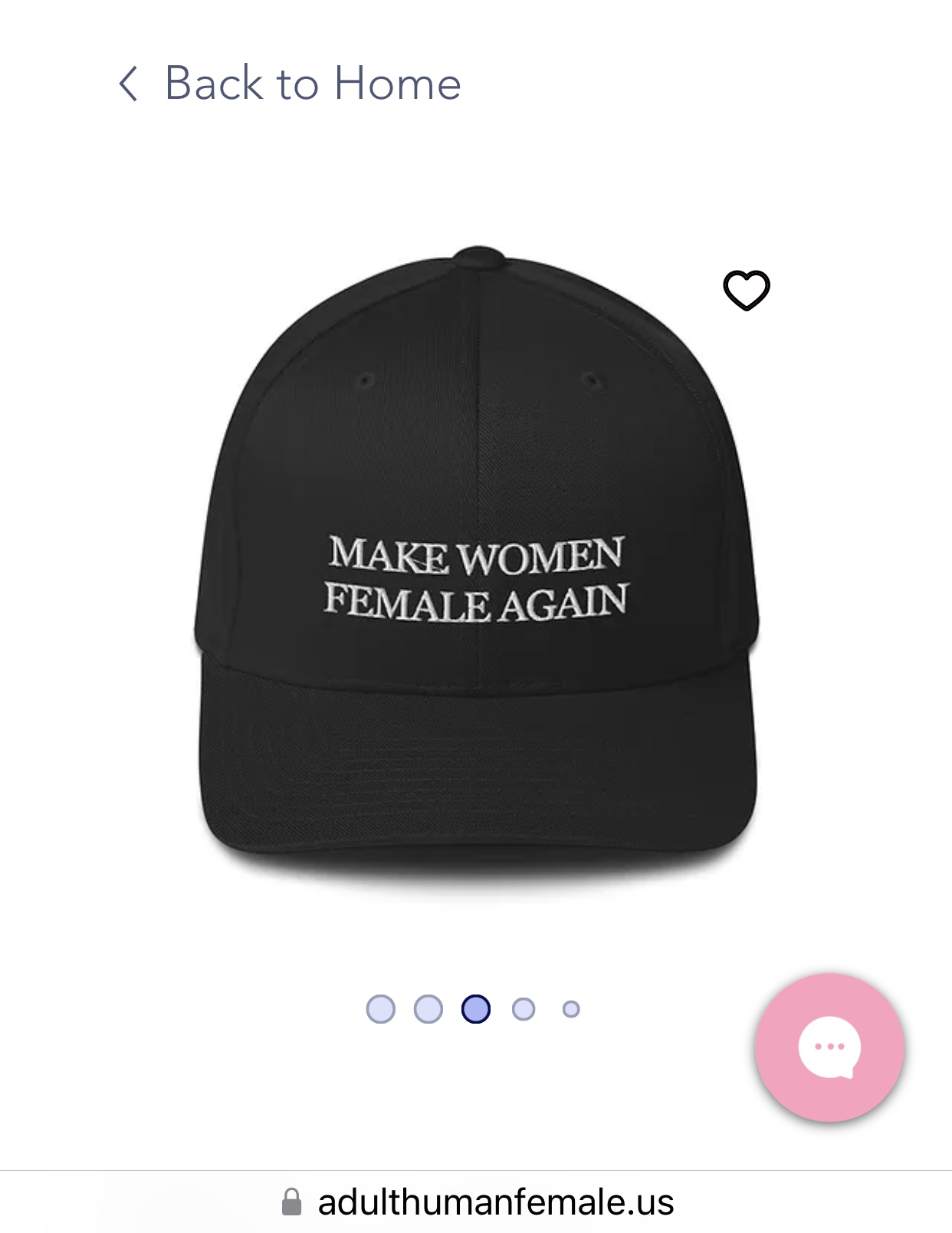Add the hat to wishlist with heart
Image resolution: width=952 pixels, height=1233 pixels.
click(746, 291)
